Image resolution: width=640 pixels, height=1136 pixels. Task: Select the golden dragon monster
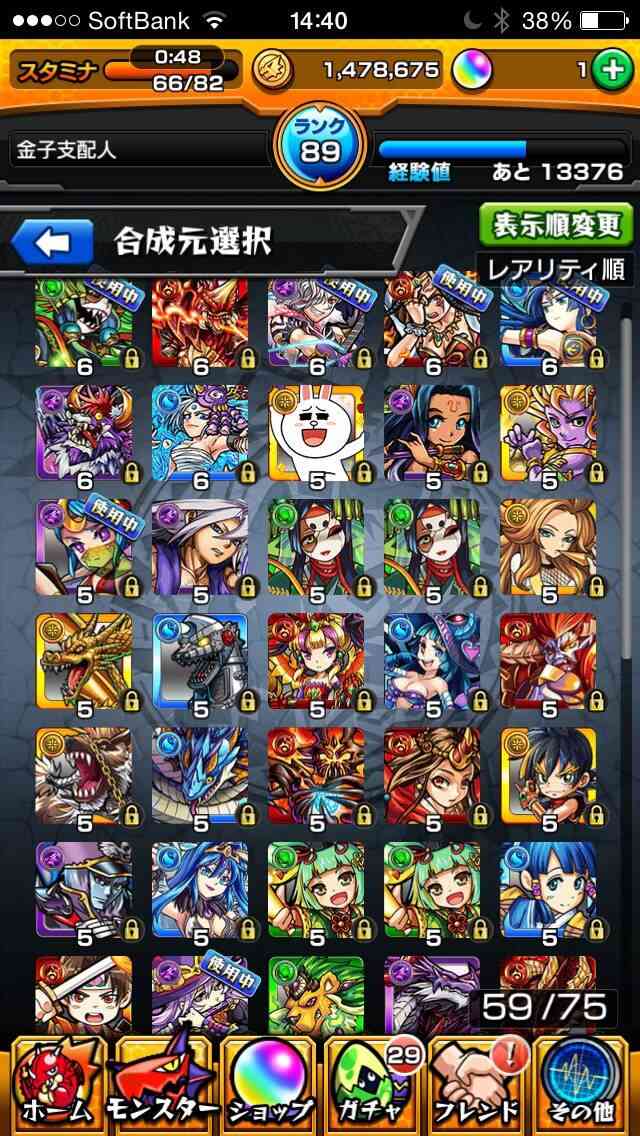[x=84, y=661]
